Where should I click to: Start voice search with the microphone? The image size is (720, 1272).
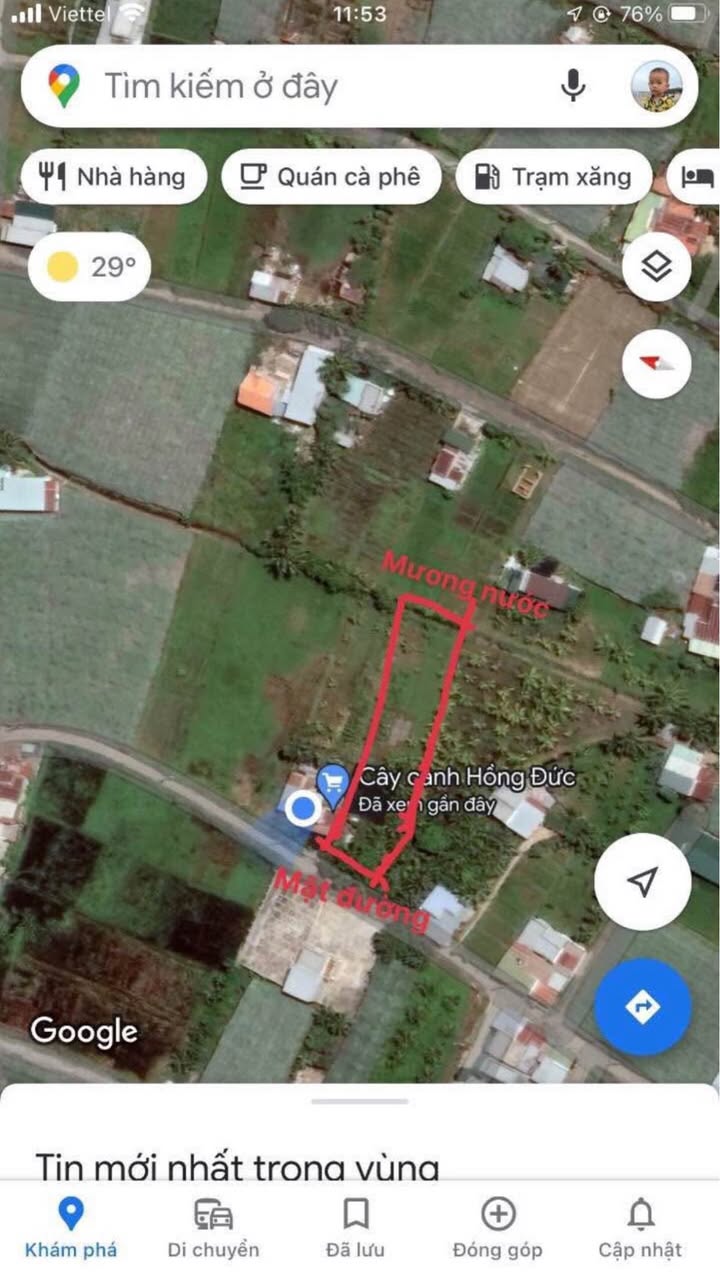pos(573,86)
